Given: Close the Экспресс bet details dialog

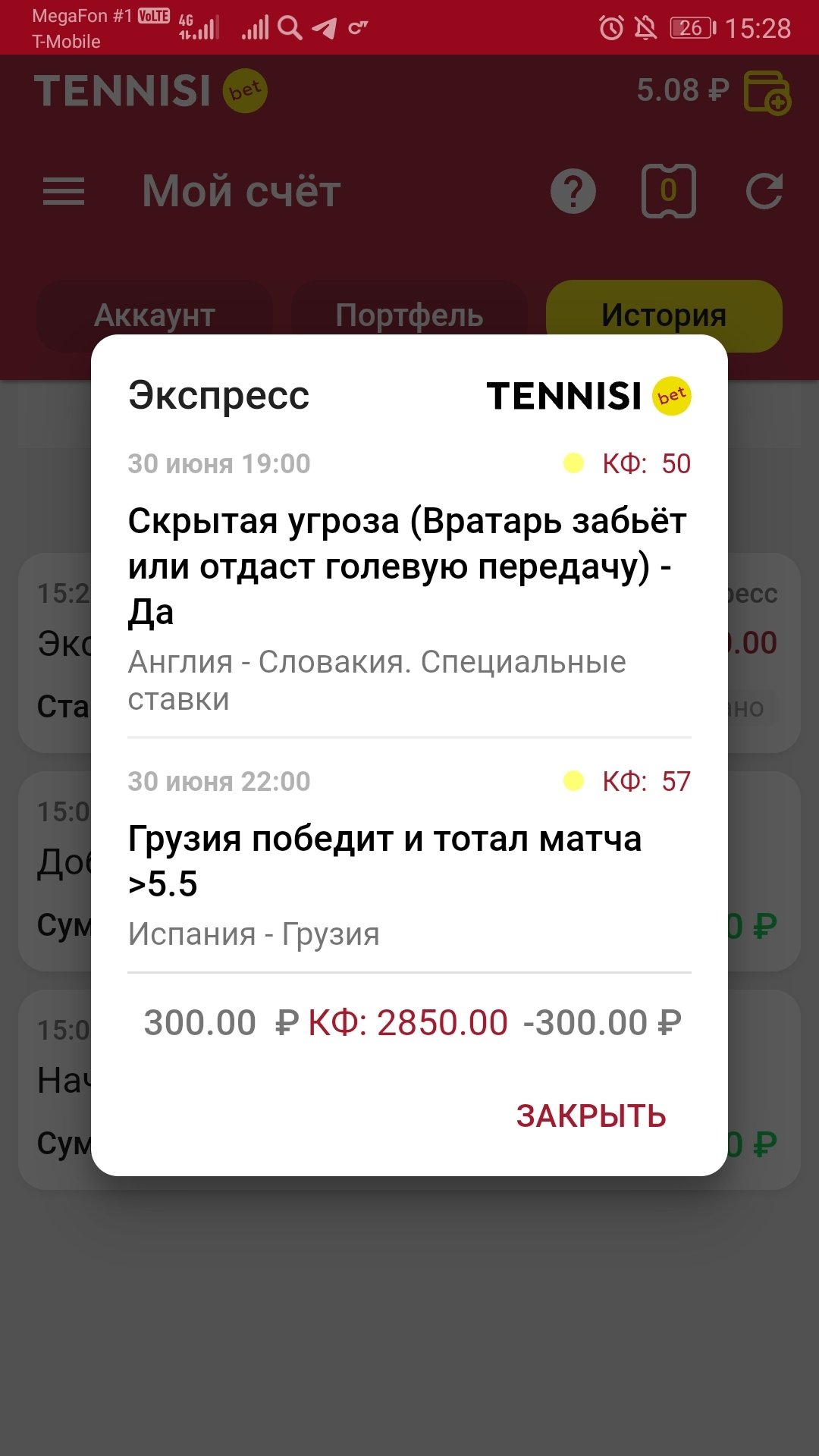Looking at the screenshot, I should [x=591, y=1116].
